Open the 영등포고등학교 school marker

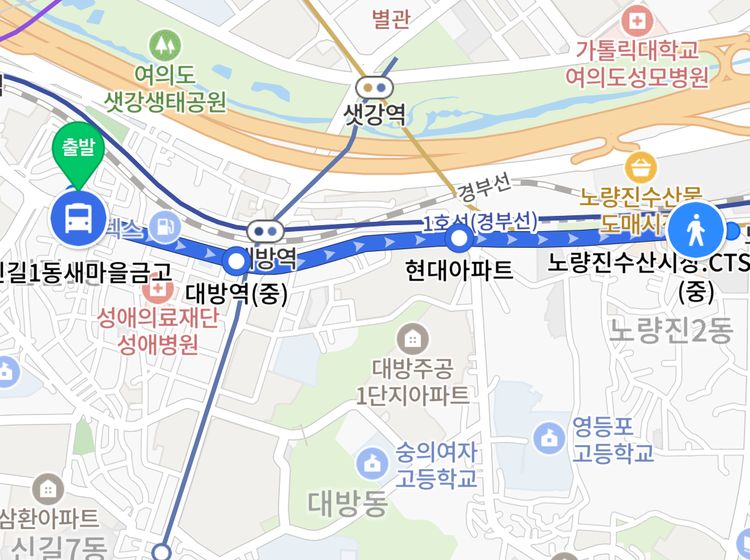548,436
